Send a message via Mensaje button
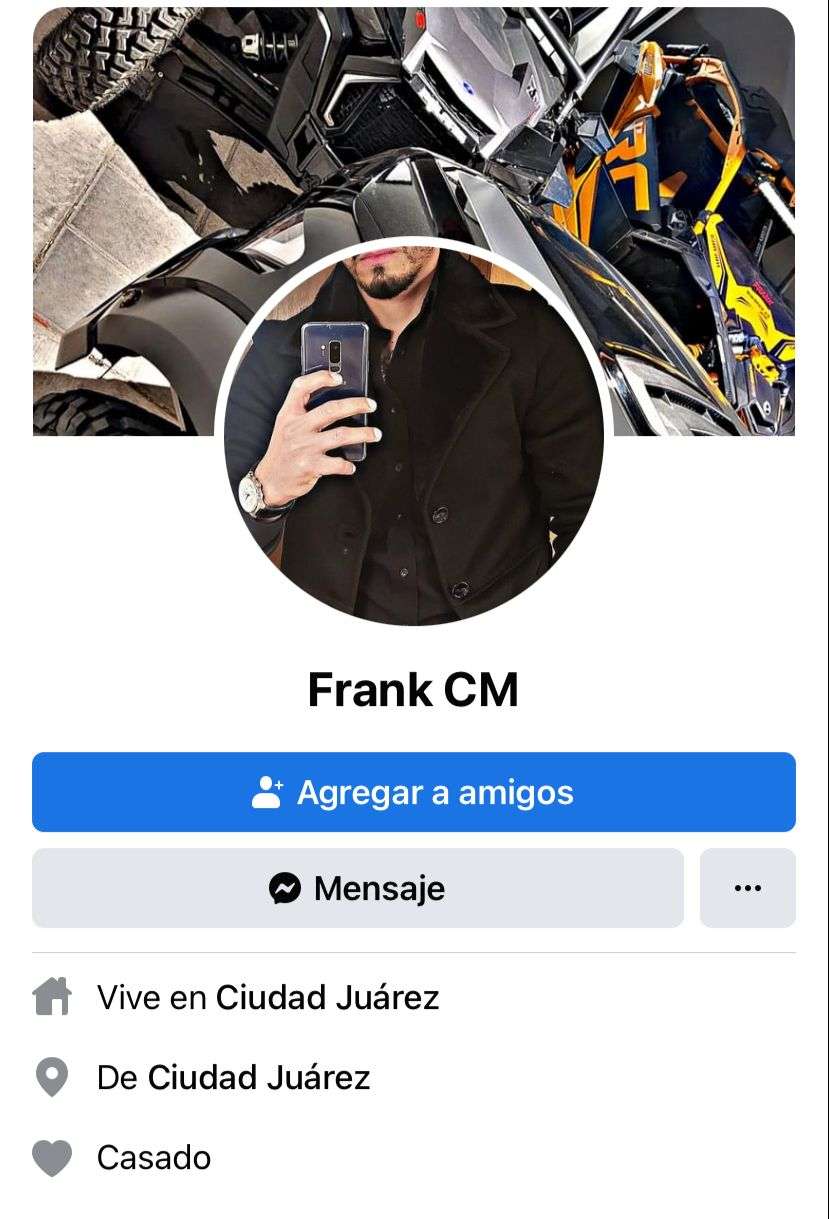 coord(357,888)
